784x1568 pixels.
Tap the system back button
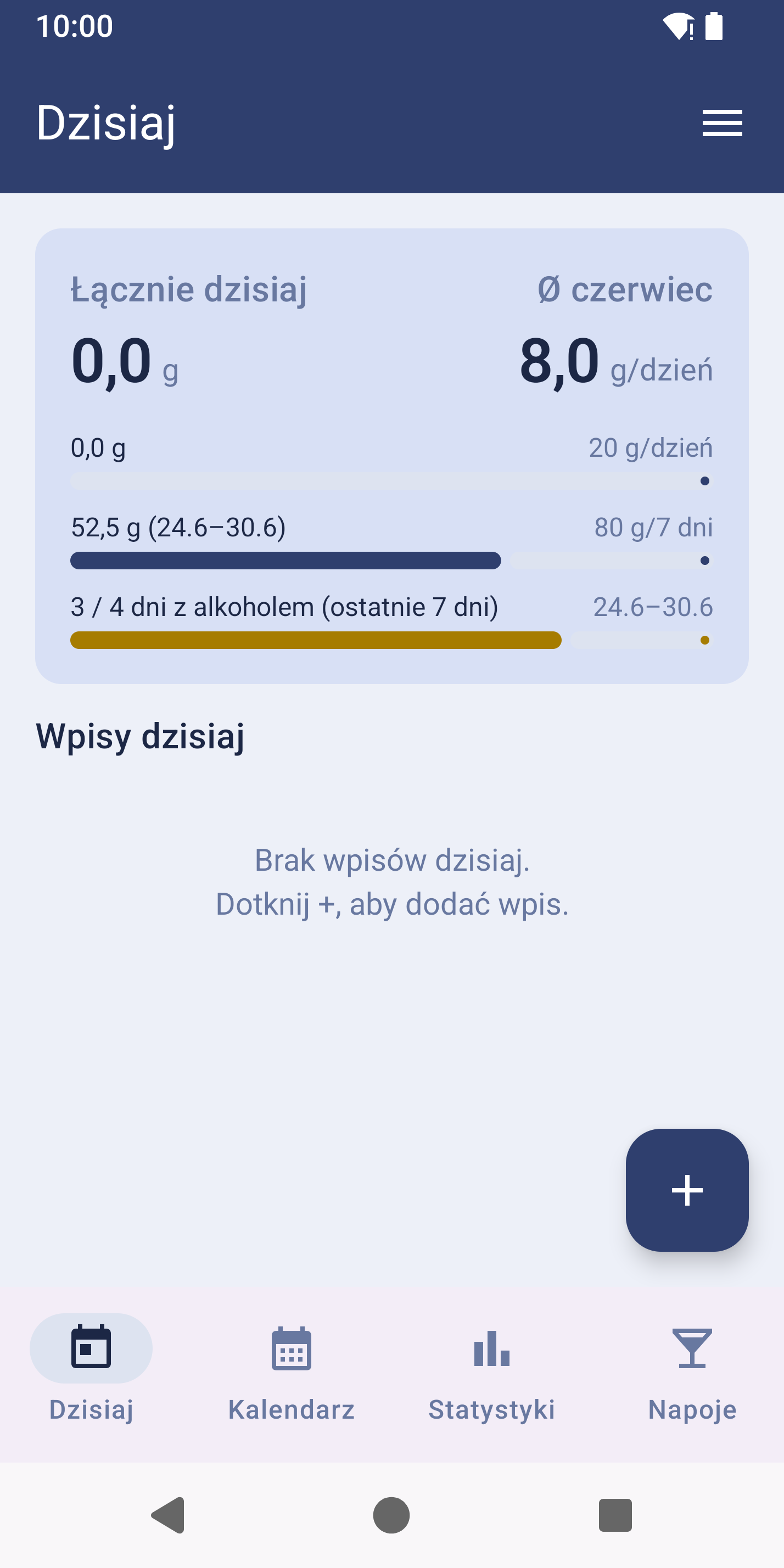(168, 1515)
